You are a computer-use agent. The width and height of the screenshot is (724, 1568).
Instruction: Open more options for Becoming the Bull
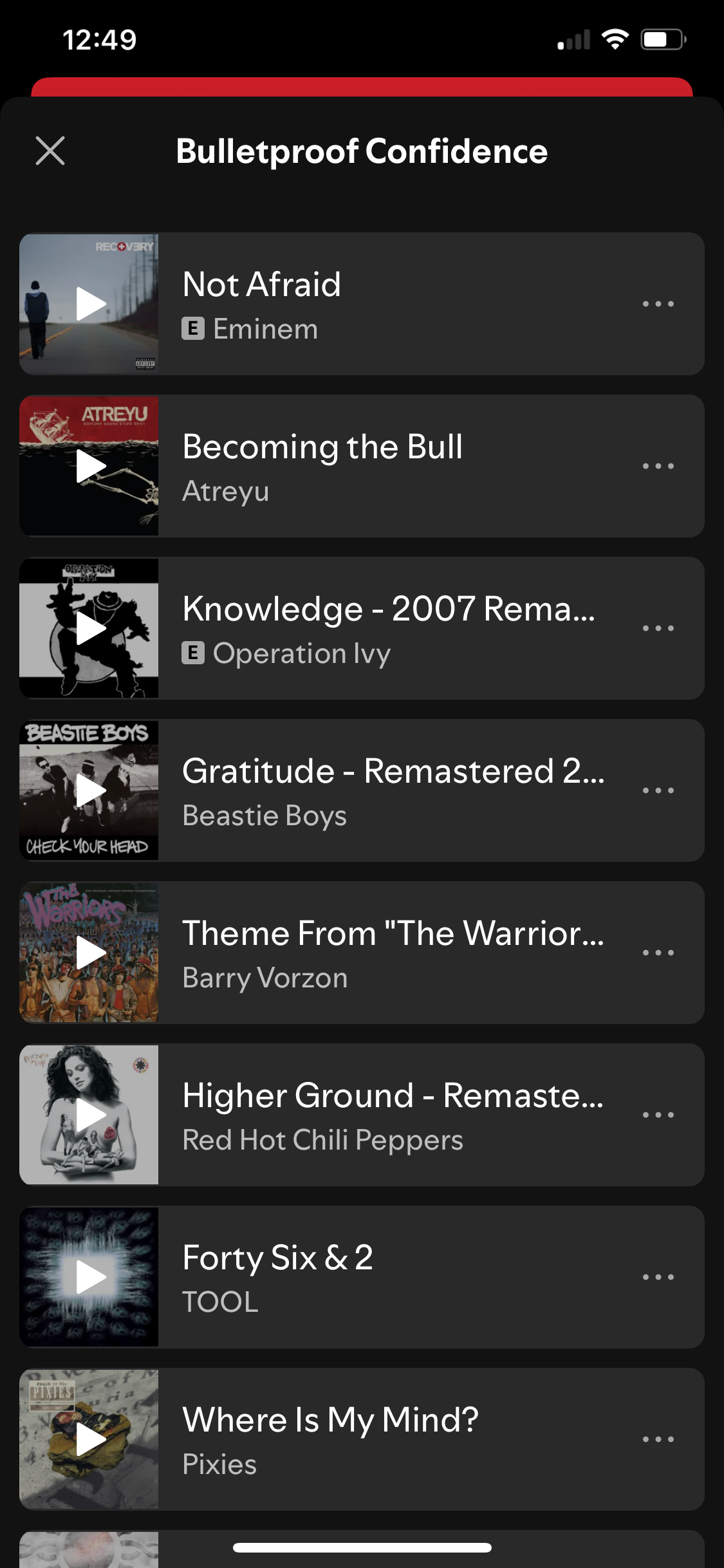[658, 466]
